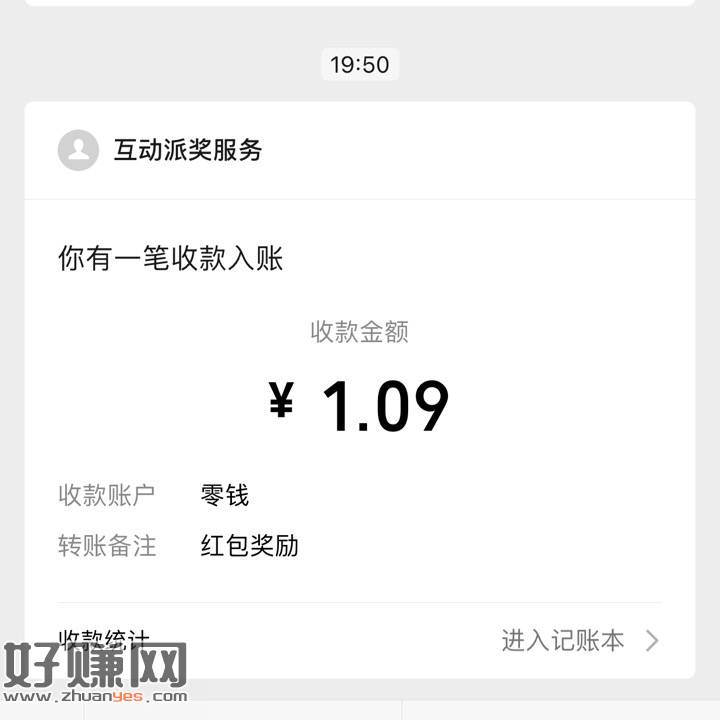Open 进入记账本 from the 收款统计 row

click(578, 641)
